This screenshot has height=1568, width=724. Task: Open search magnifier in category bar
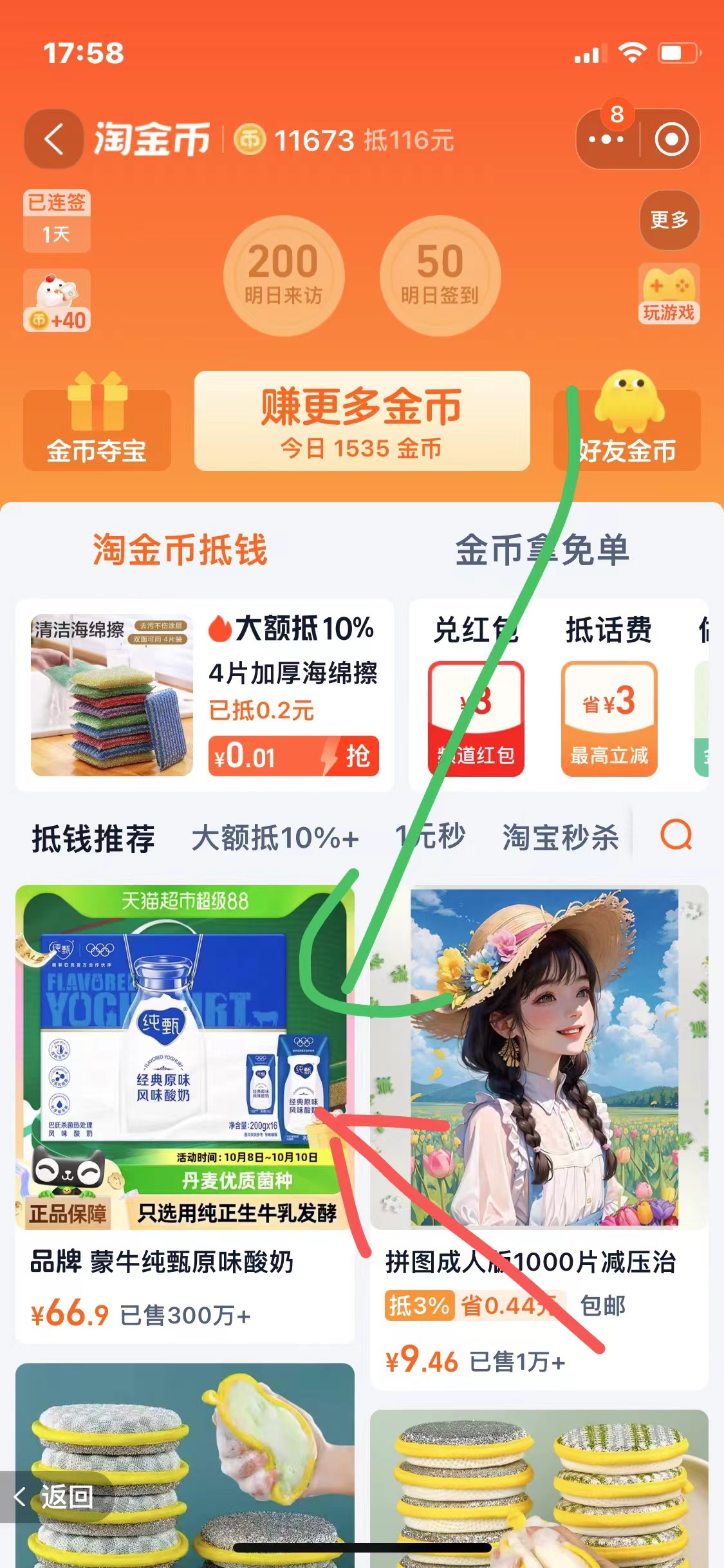tap(676, 835)
